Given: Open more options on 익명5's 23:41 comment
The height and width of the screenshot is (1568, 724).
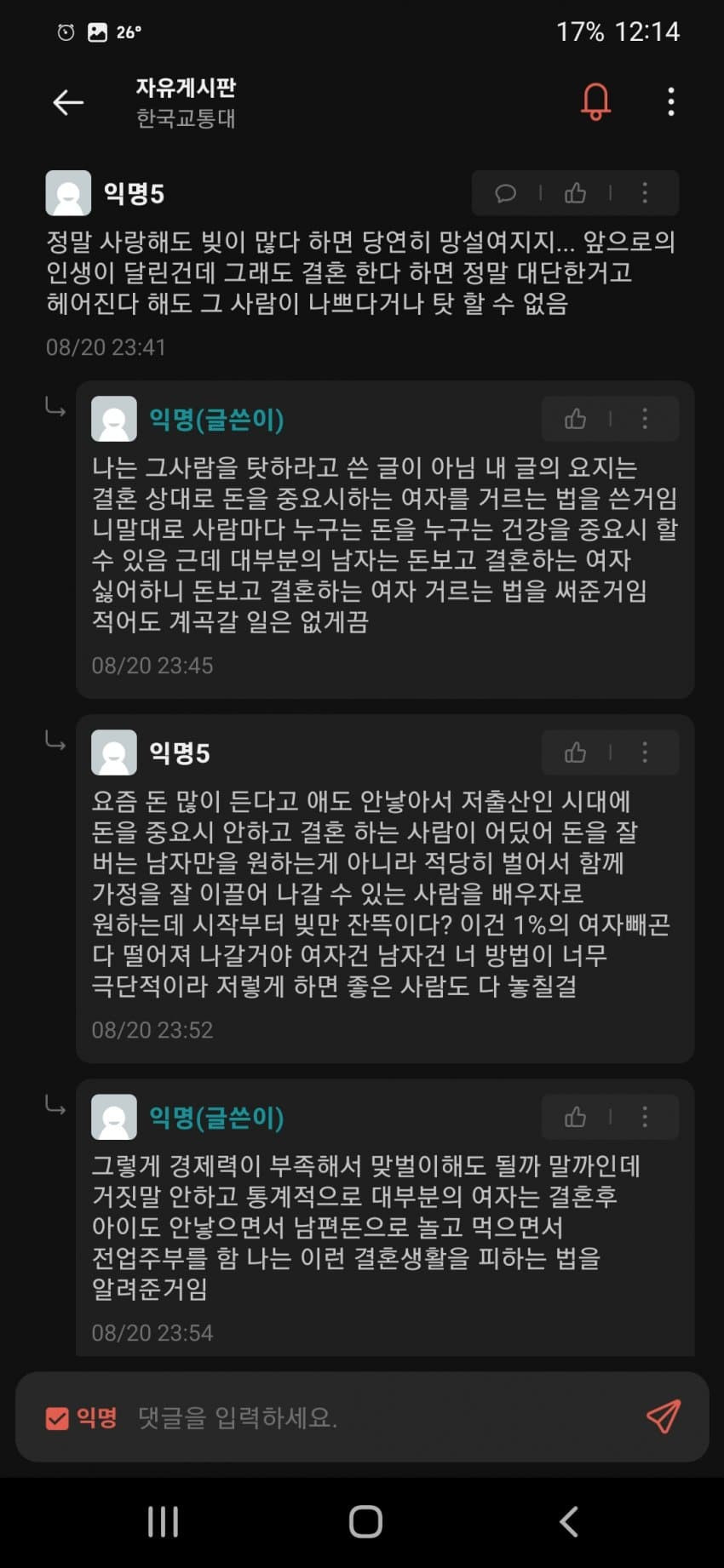Looking at the screenshot, I should [645, 193].
